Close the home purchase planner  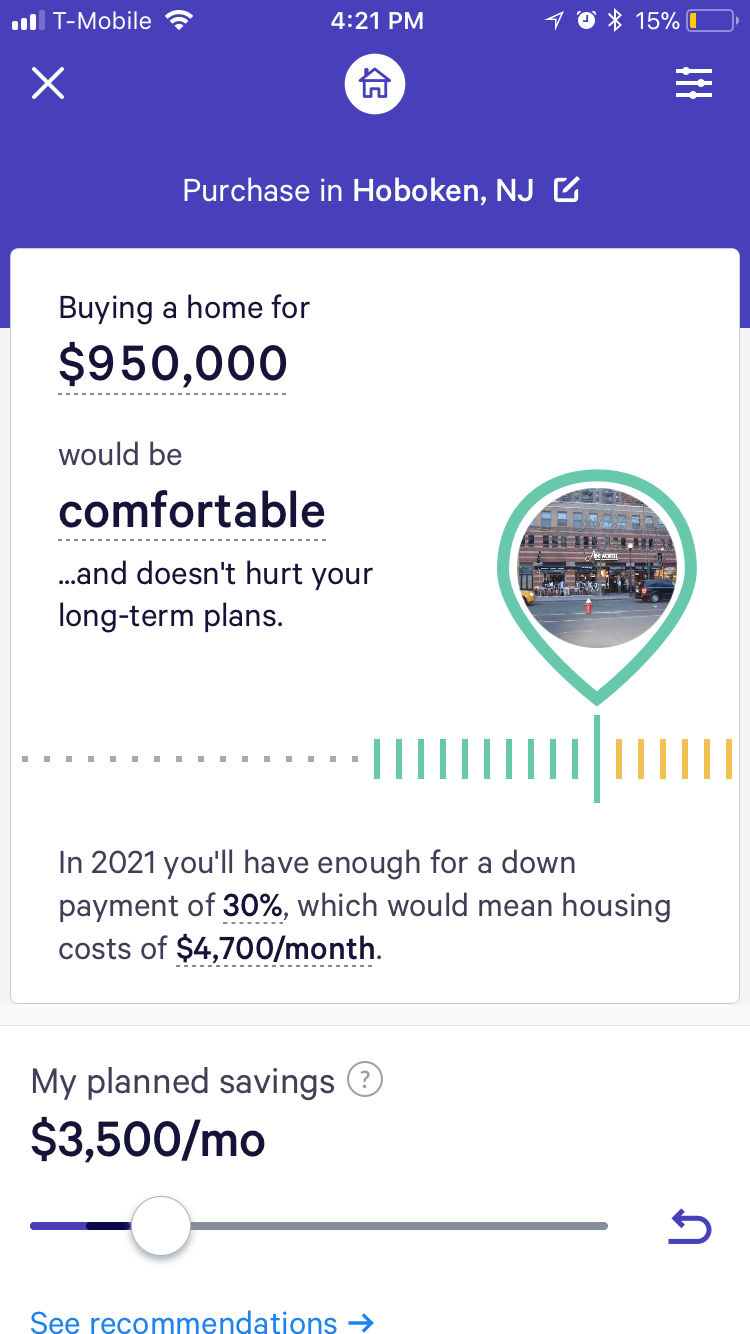(x=48, y=84)
